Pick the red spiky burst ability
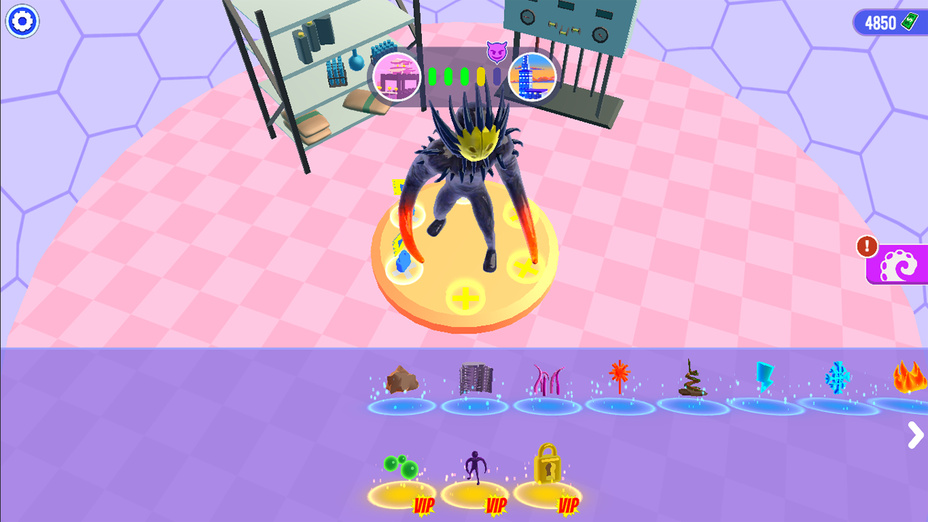928x522 pixels. (620, 381)
